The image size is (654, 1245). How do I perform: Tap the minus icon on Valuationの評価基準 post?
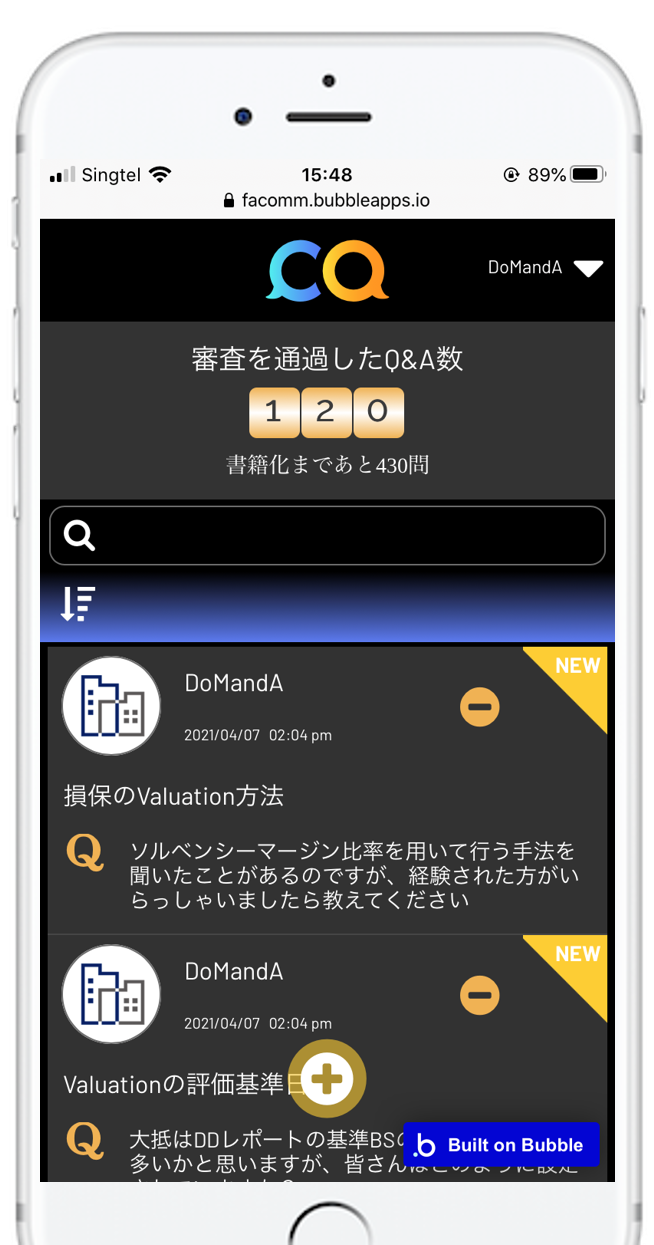point(479,995)
